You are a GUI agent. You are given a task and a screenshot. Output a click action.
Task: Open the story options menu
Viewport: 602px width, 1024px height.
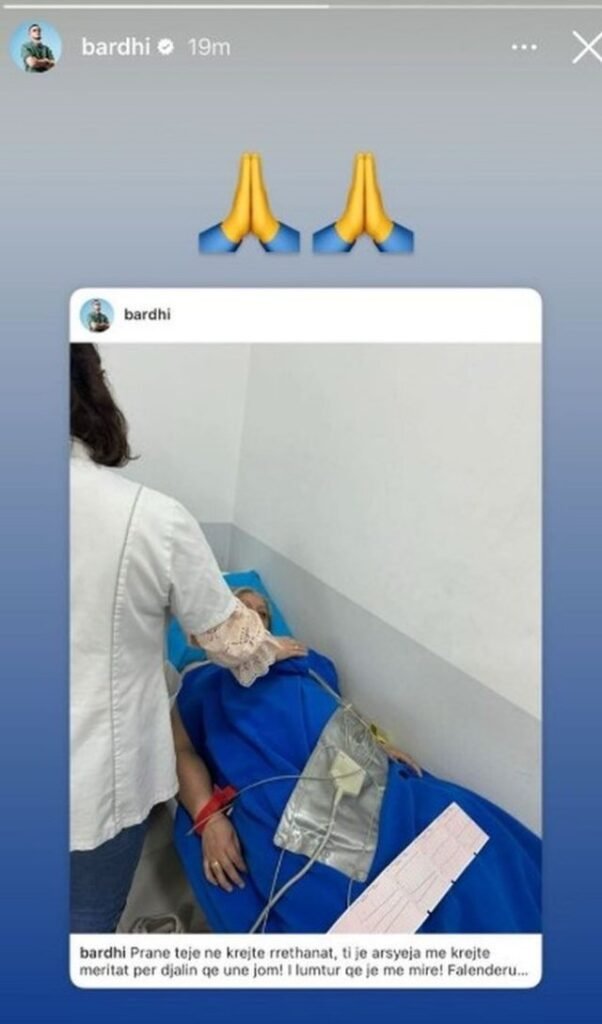click(524, 47)
